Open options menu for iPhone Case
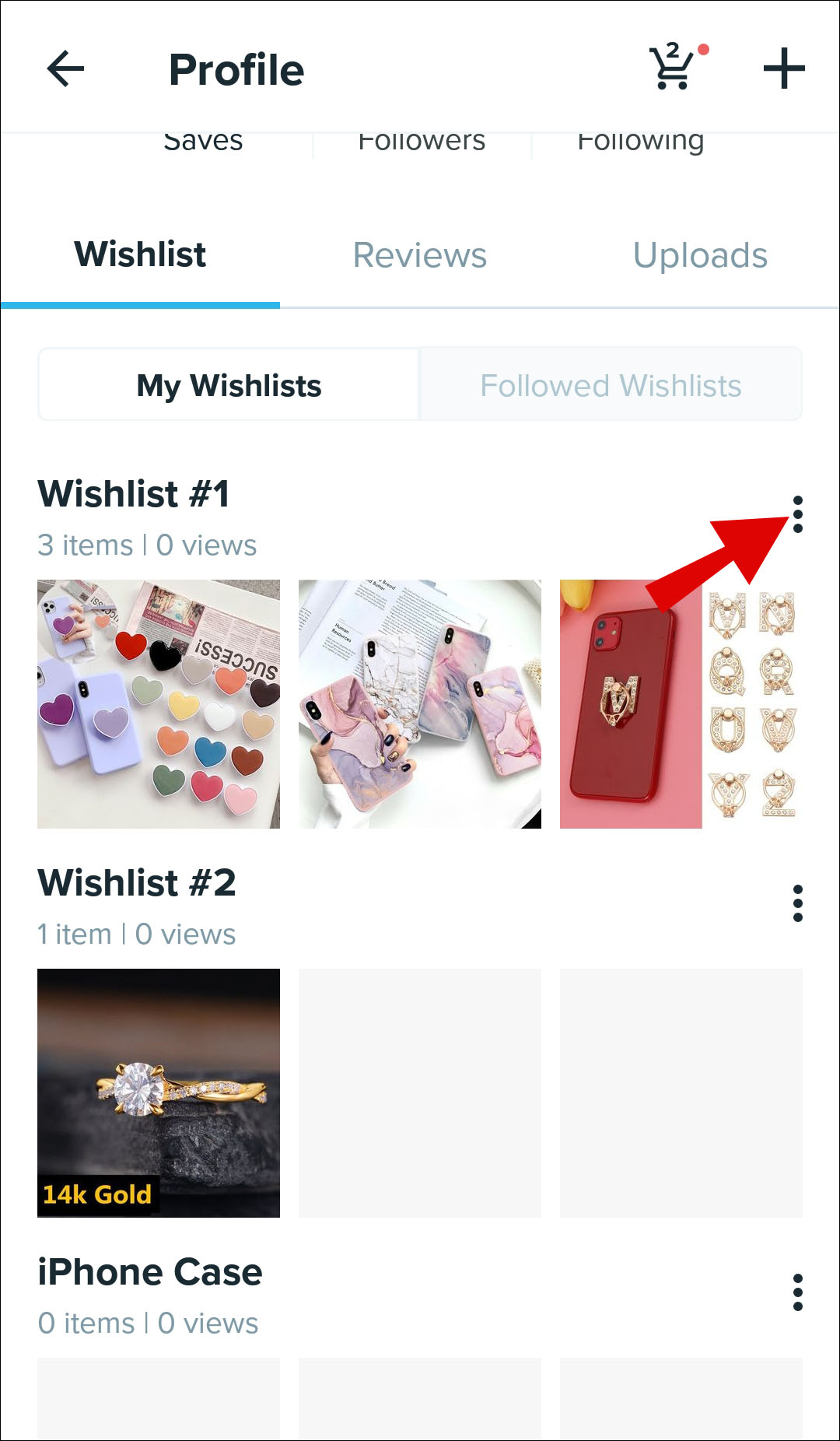The height and width of the screenshot is (1441, 840). click(797, 1292)
